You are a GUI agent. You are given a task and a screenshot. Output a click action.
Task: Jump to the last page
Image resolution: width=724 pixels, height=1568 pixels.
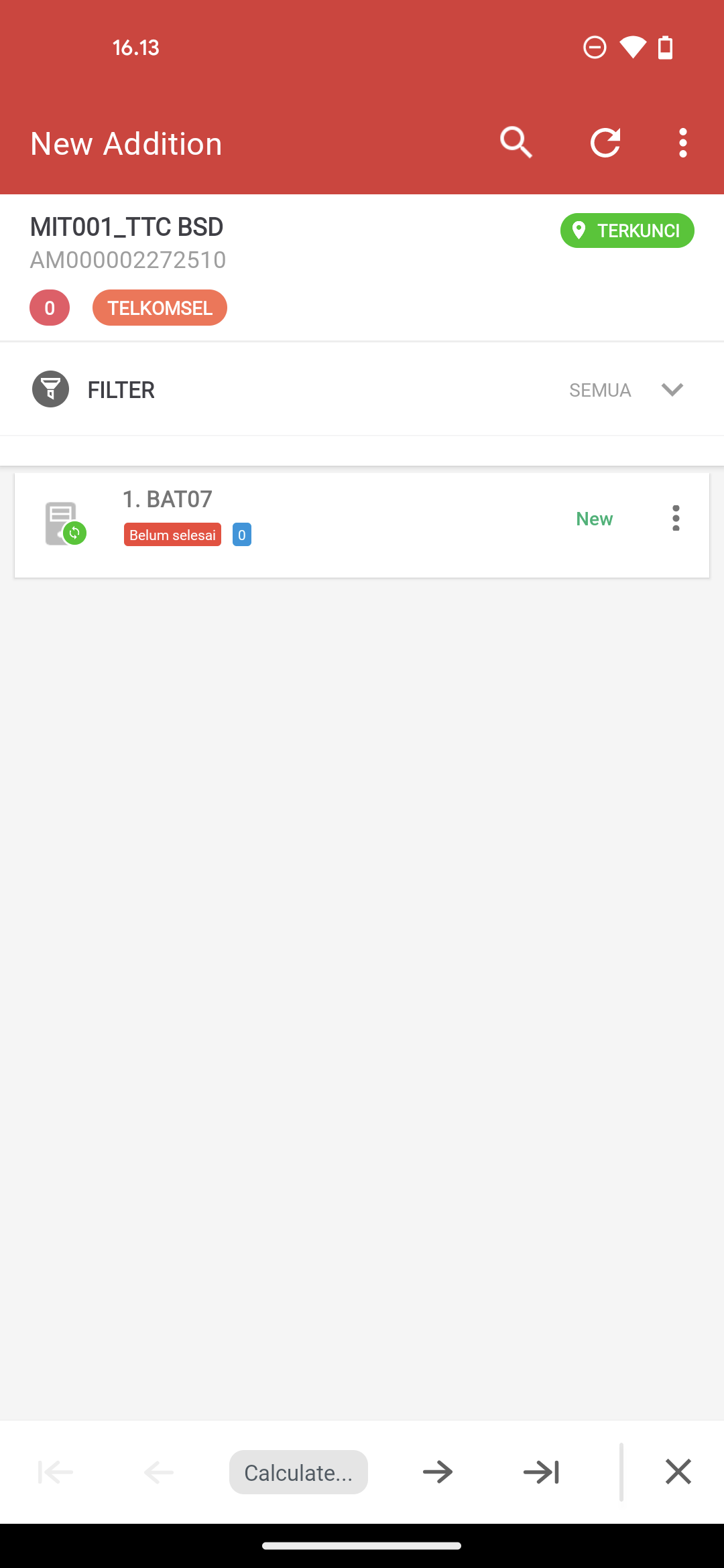coord(542,1472)
